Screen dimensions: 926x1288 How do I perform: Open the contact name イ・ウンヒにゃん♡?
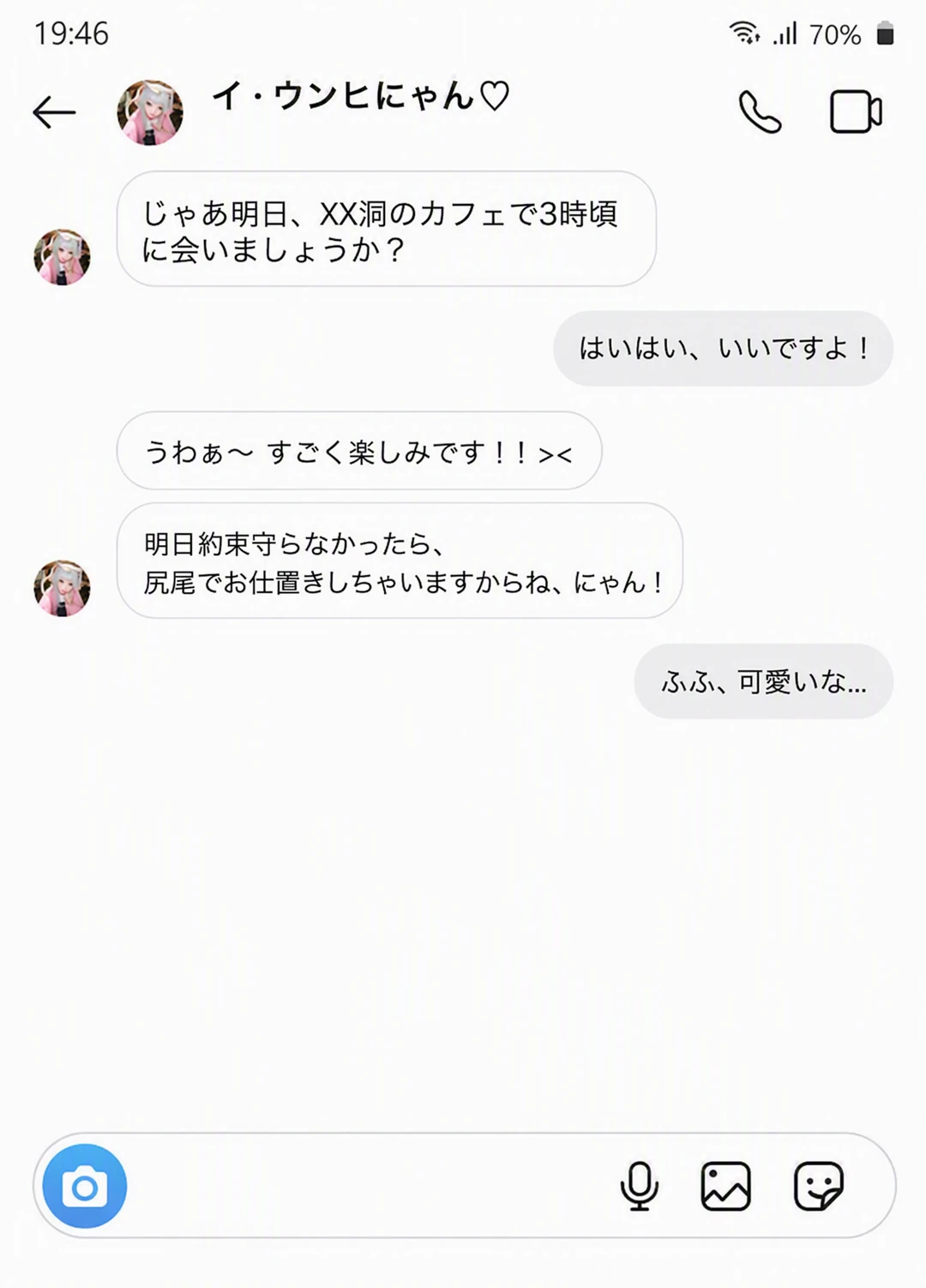click(361, 96)
